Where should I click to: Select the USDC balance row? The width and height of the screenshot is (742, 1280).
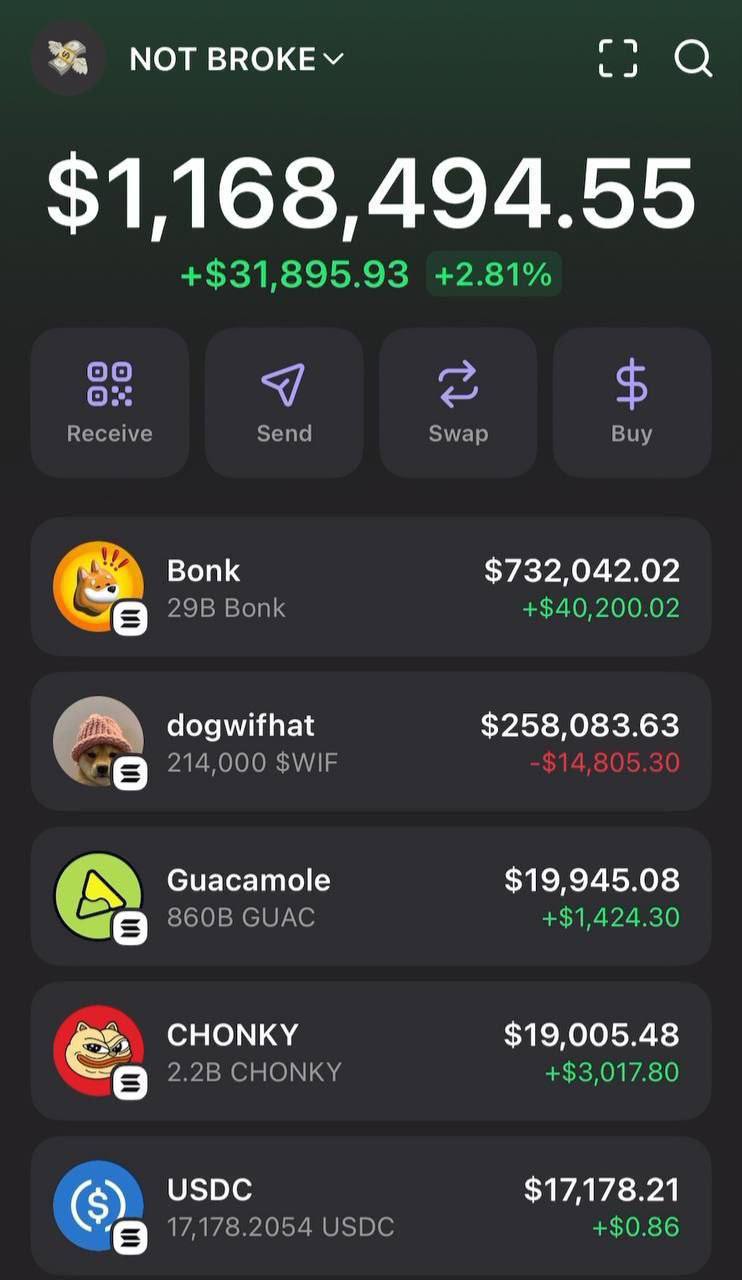coord(371,1206)
